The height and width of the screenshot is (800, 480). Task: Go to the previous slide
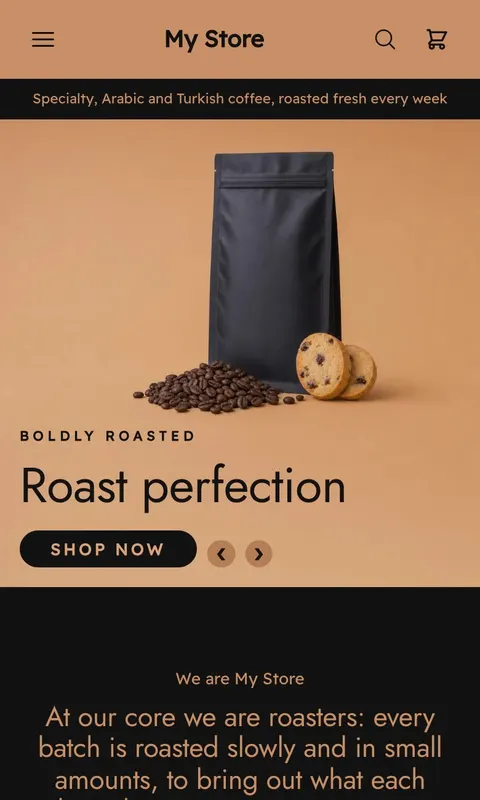point(221,554)
